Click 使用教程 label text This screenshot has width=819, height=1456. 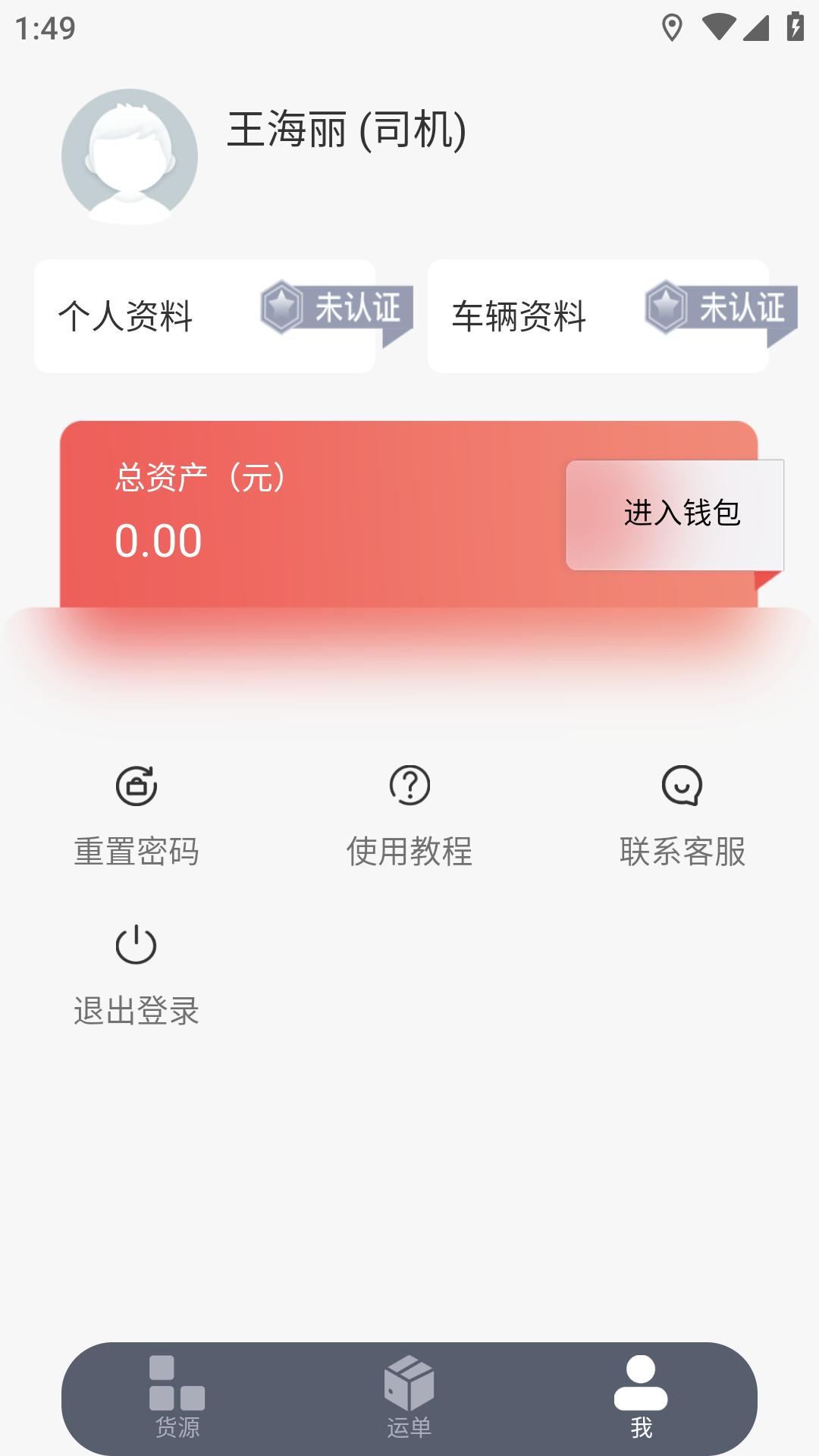[x=409, y=851]
